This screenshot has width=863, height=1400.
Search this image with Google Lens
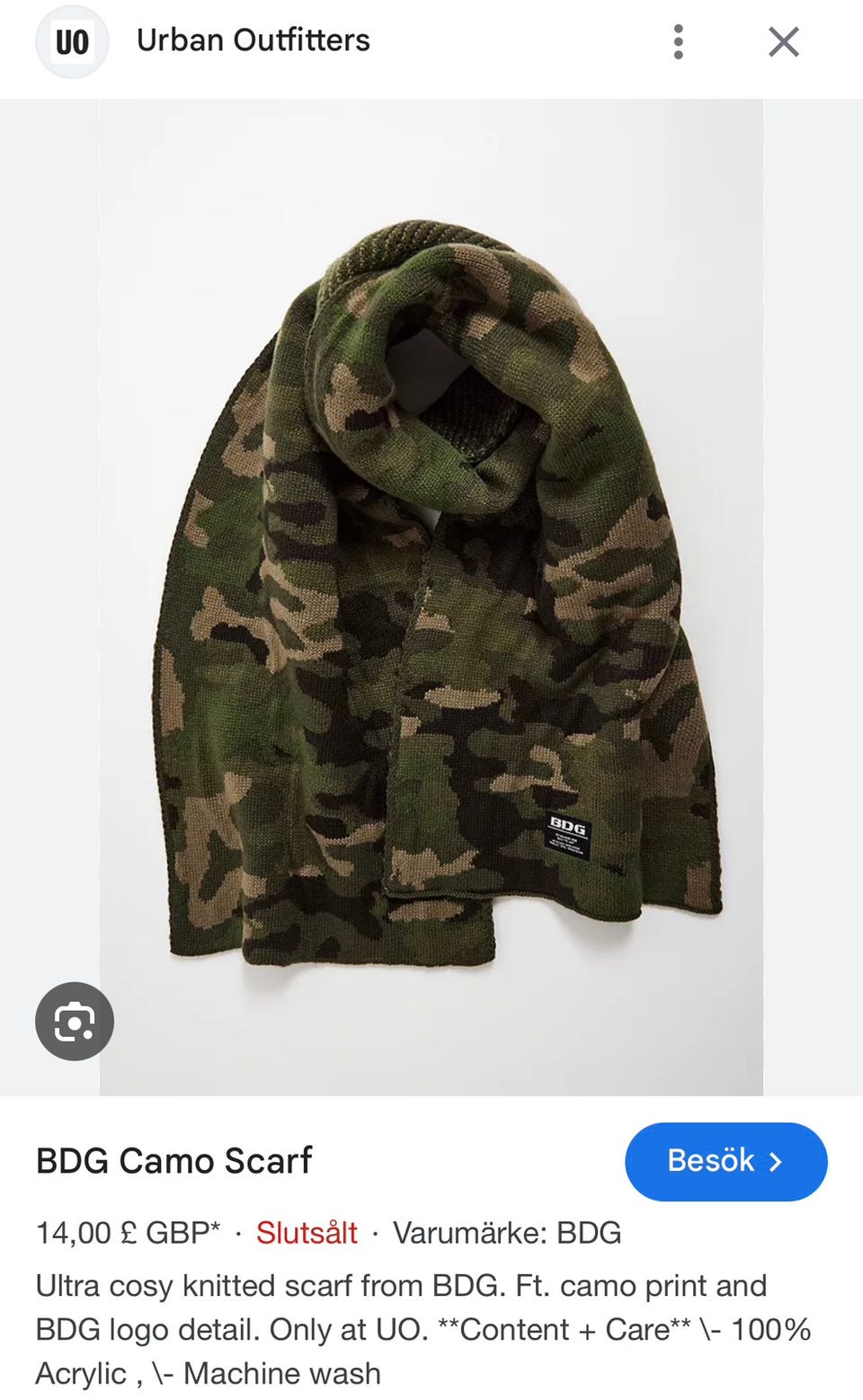pos(75,1022)
